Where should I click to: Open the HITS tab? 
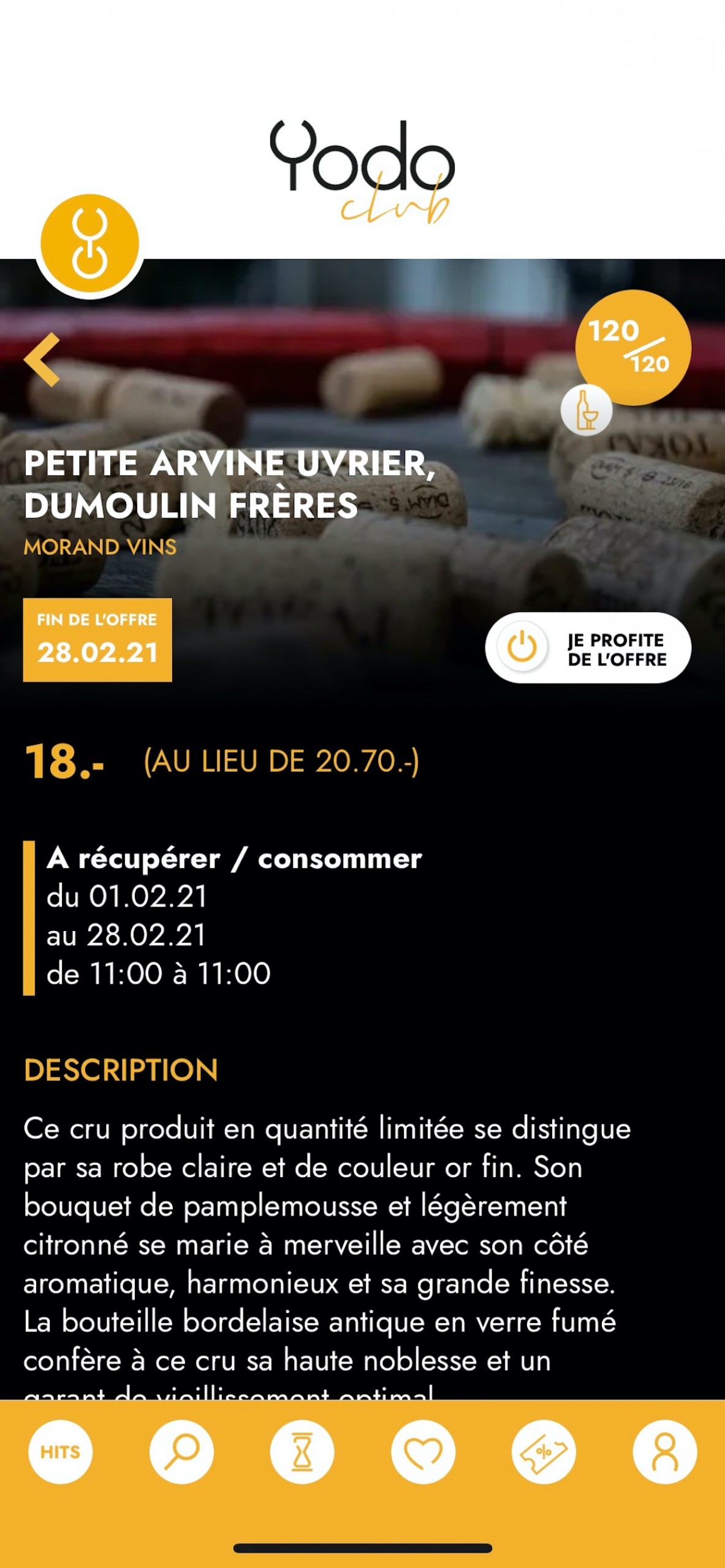coord(60,1452)
